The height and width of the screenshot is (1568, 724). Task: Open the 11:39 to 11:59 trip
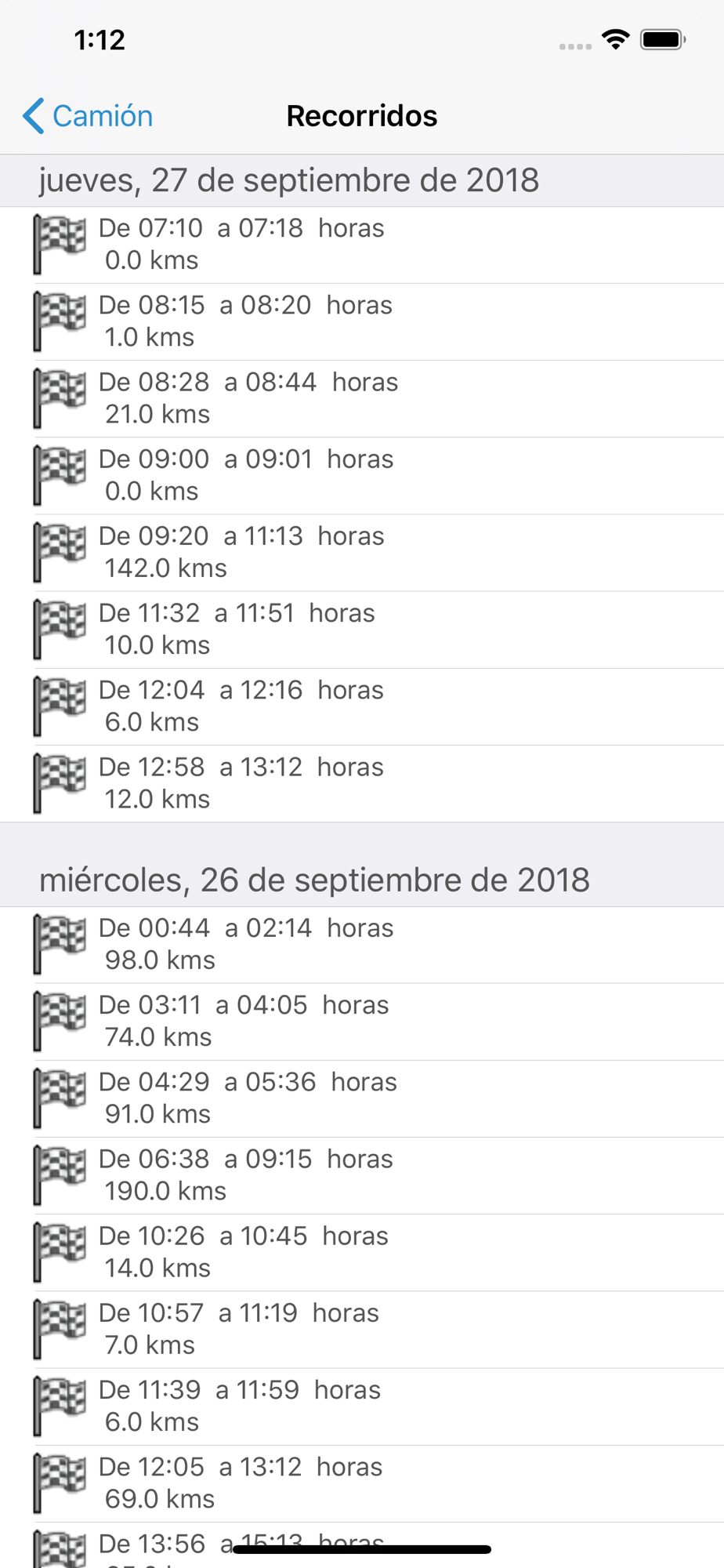362,1406
